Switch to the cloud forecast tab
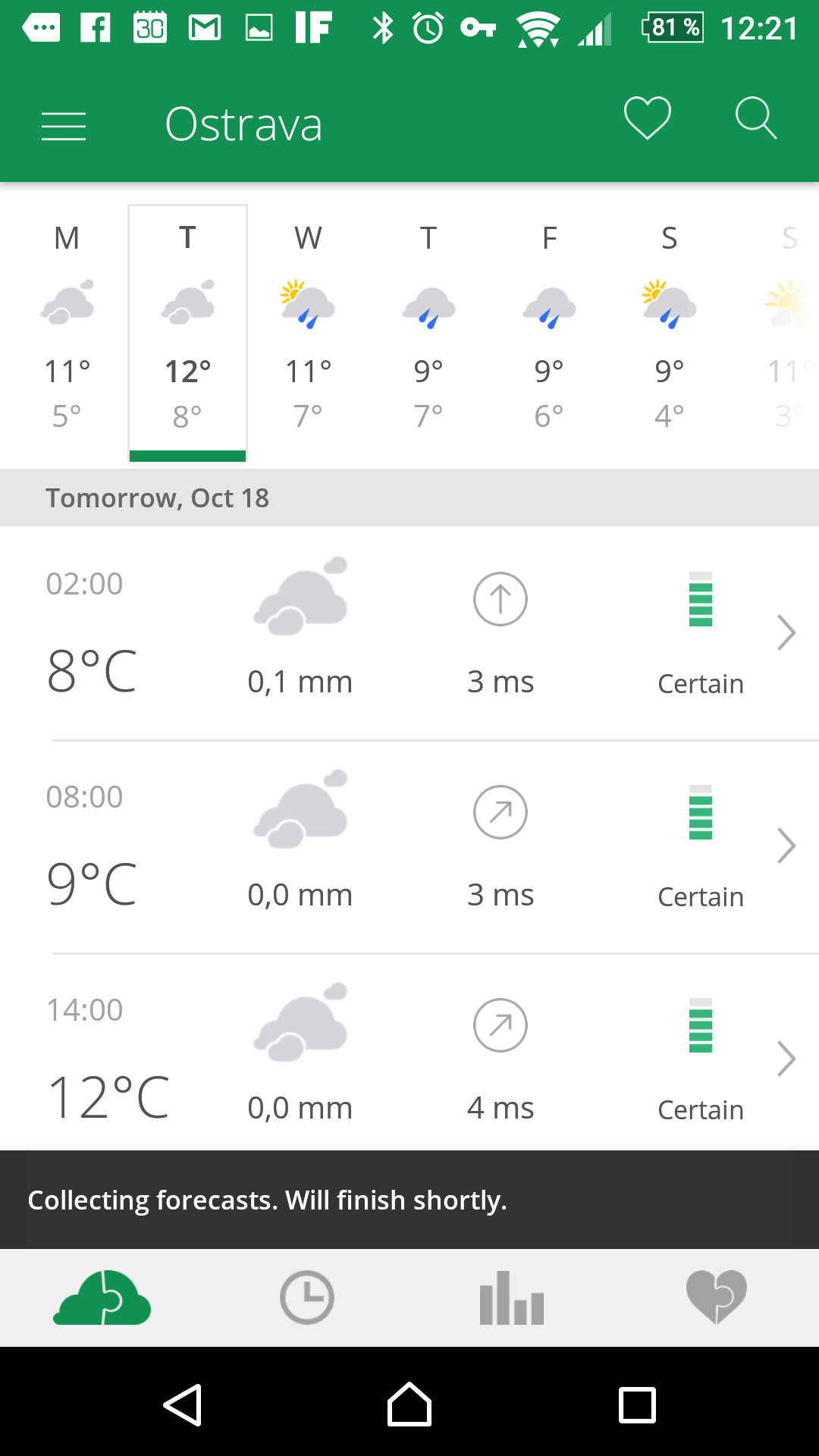Screen dimensions: 819x1456 pyautogui.click(x=102, y=1298)
